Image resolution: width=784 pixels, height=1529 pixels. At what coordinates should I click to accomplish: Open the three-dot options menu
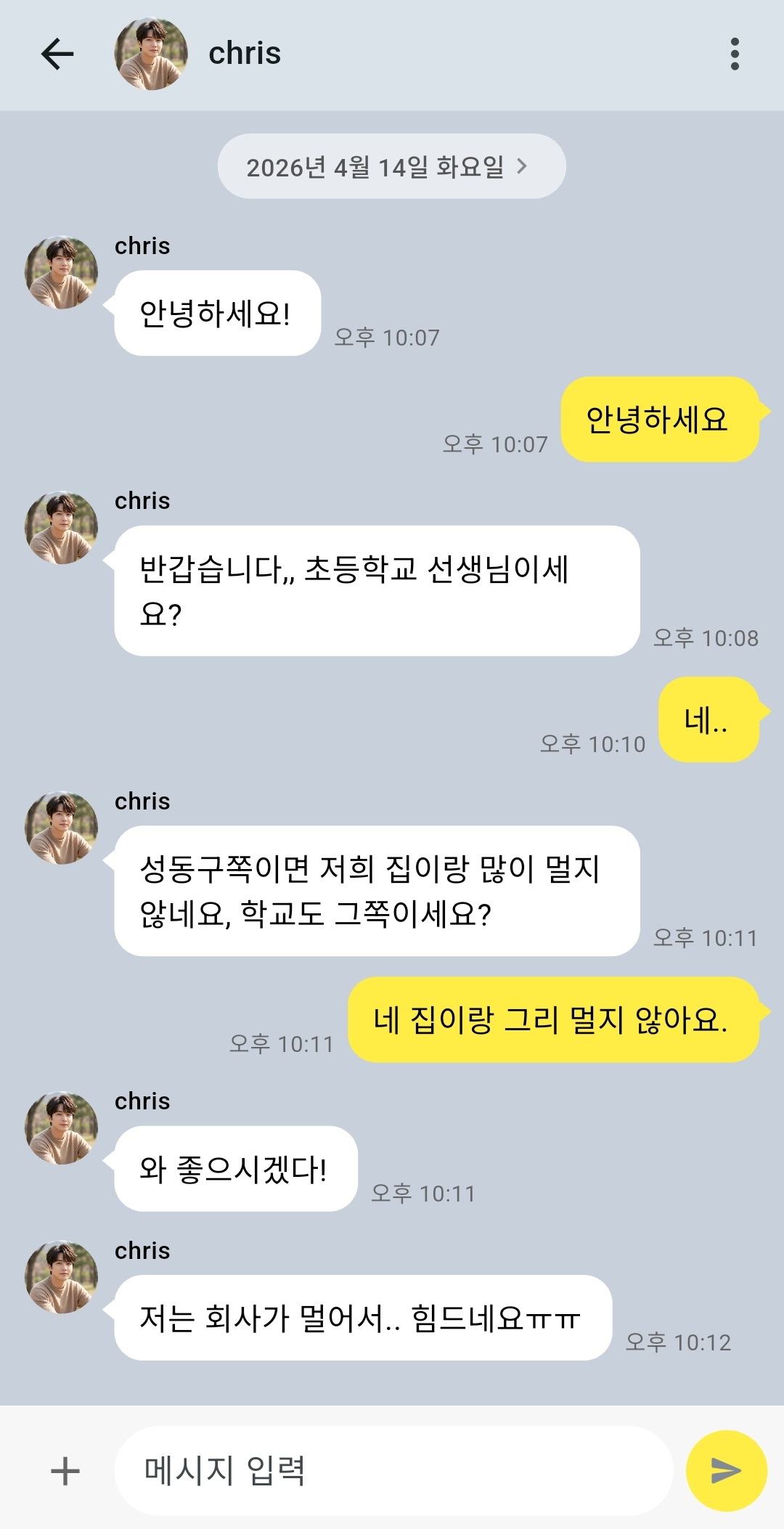pyautogui.click(x=734, y=53)
